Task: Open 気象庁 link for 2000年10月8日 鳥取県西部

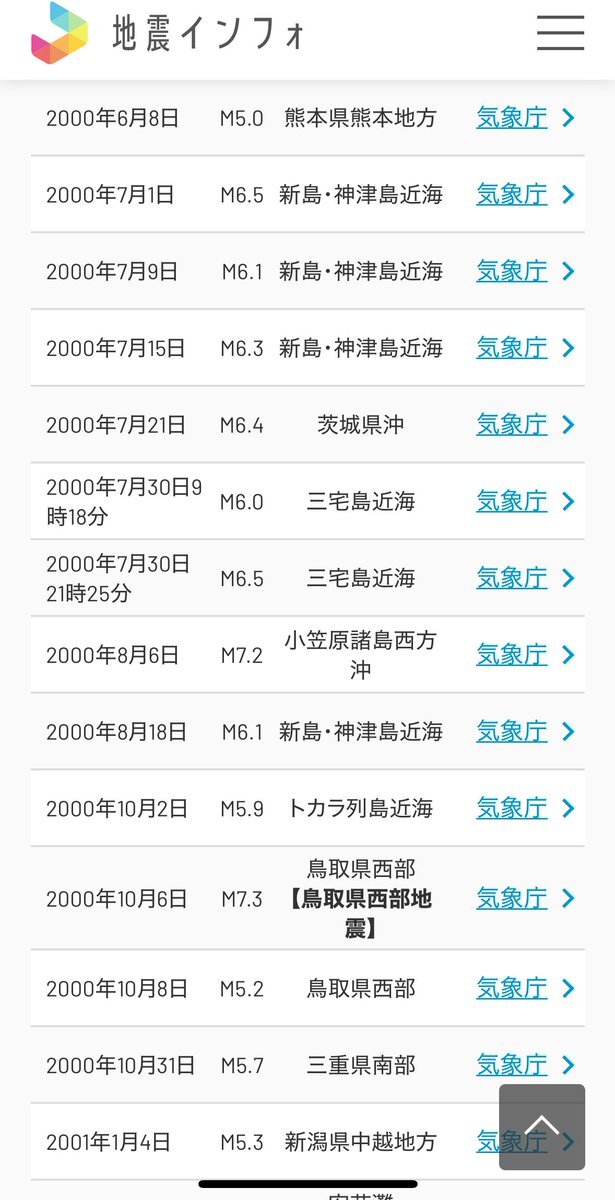Action: click(512, 989)
